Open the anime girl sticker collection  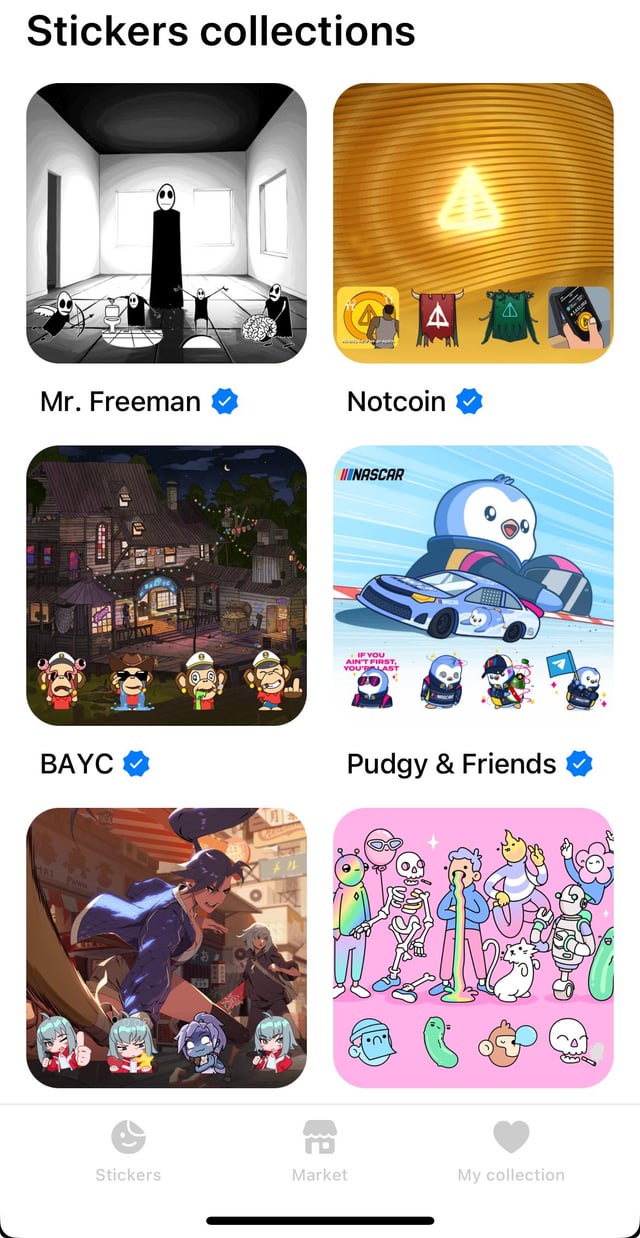coord(166,947)
